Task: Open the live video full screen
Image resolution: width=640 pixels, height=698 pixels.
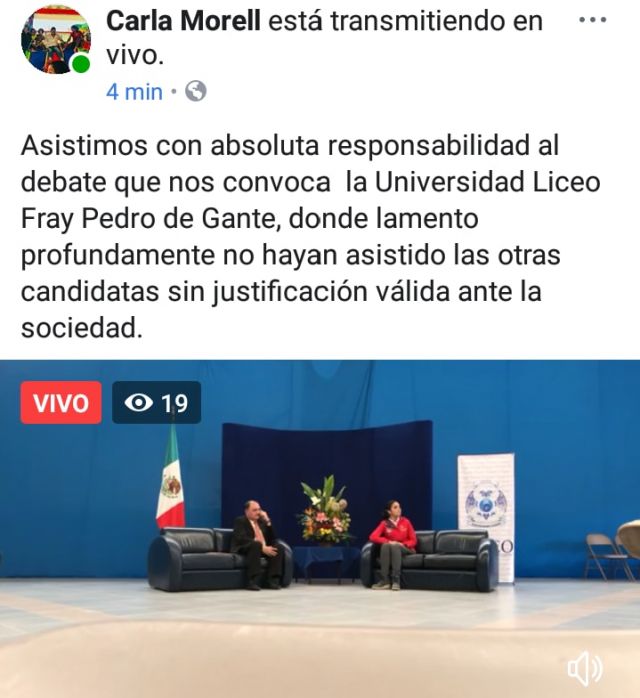Action: point(320,529)
